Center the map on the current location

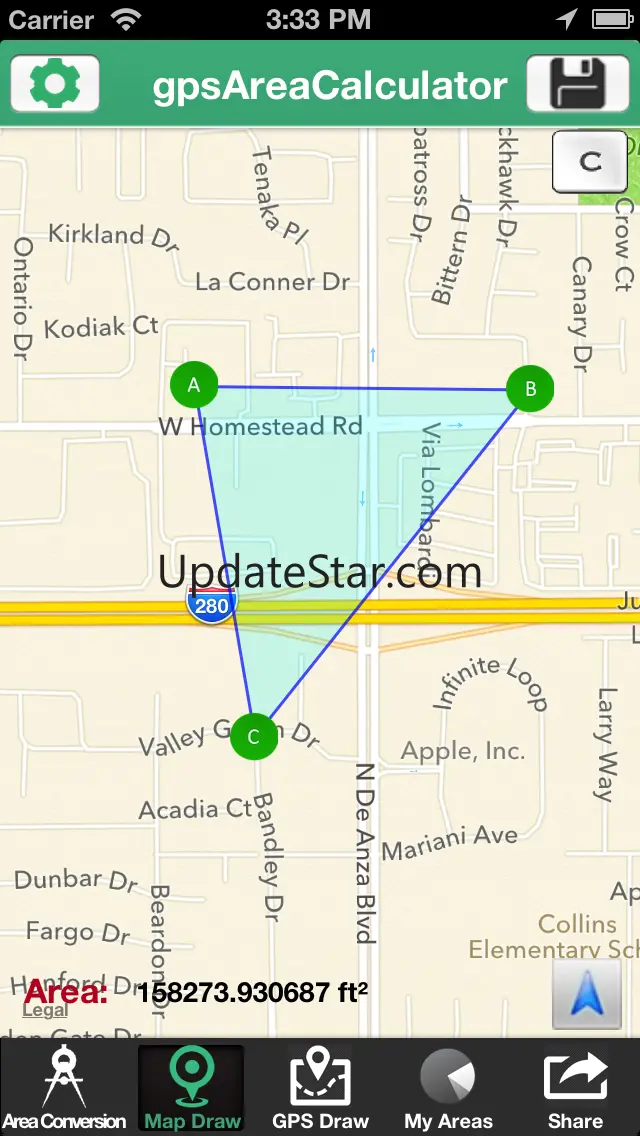click(x=586, y=993)
